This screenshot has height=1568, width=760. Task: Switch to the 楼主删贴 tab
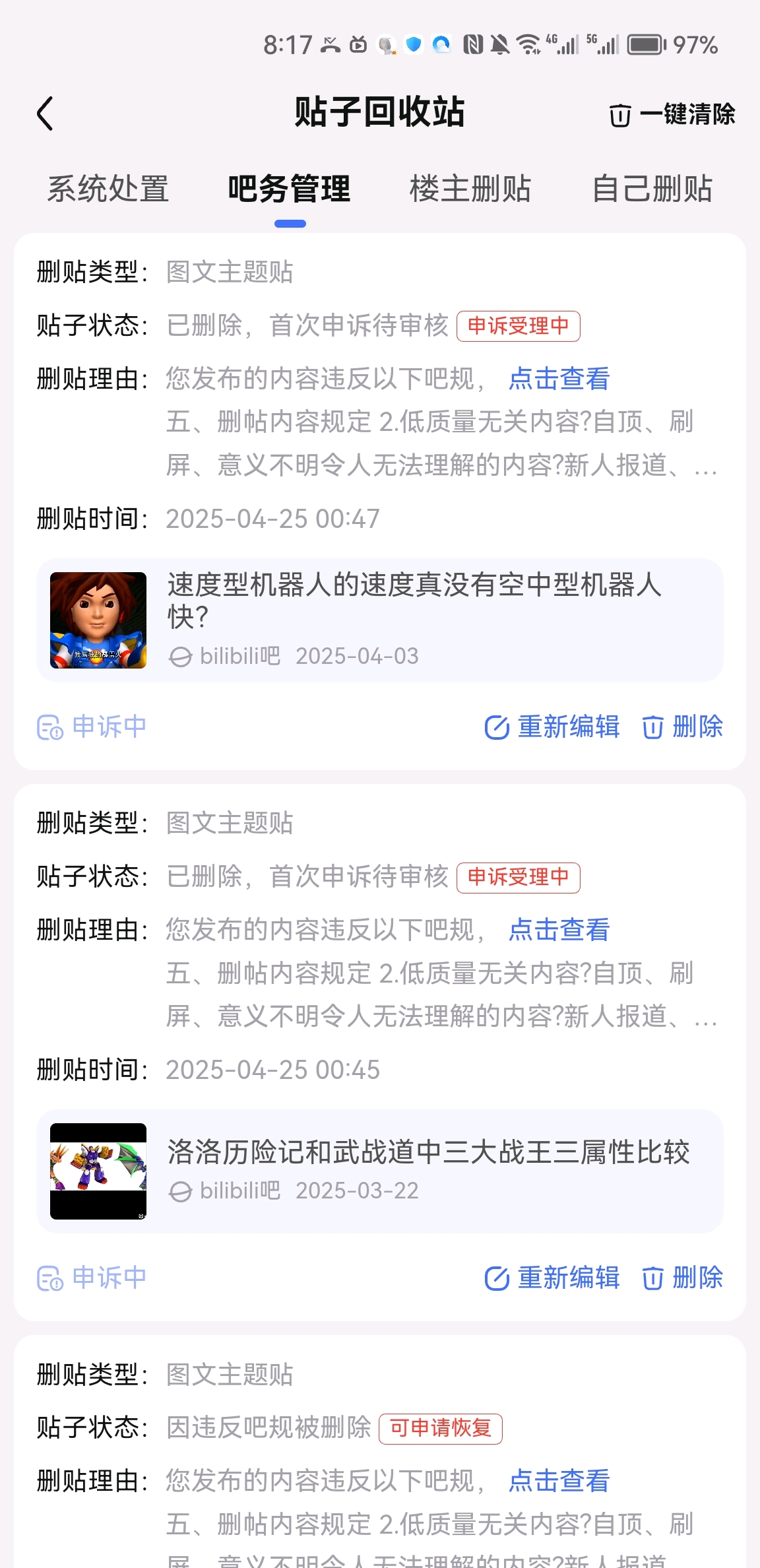470,189
